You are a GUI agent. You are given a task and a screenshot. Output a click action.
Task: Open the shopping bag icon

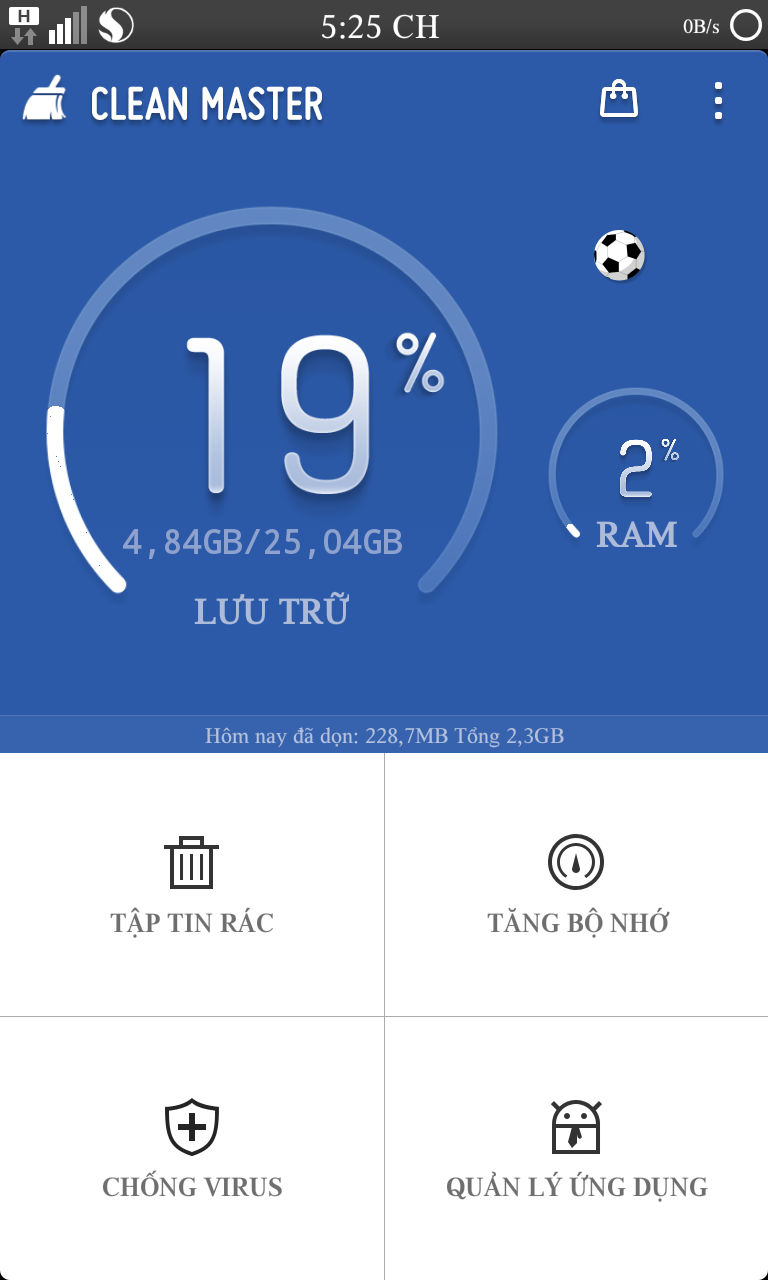(x=619, y=100)
